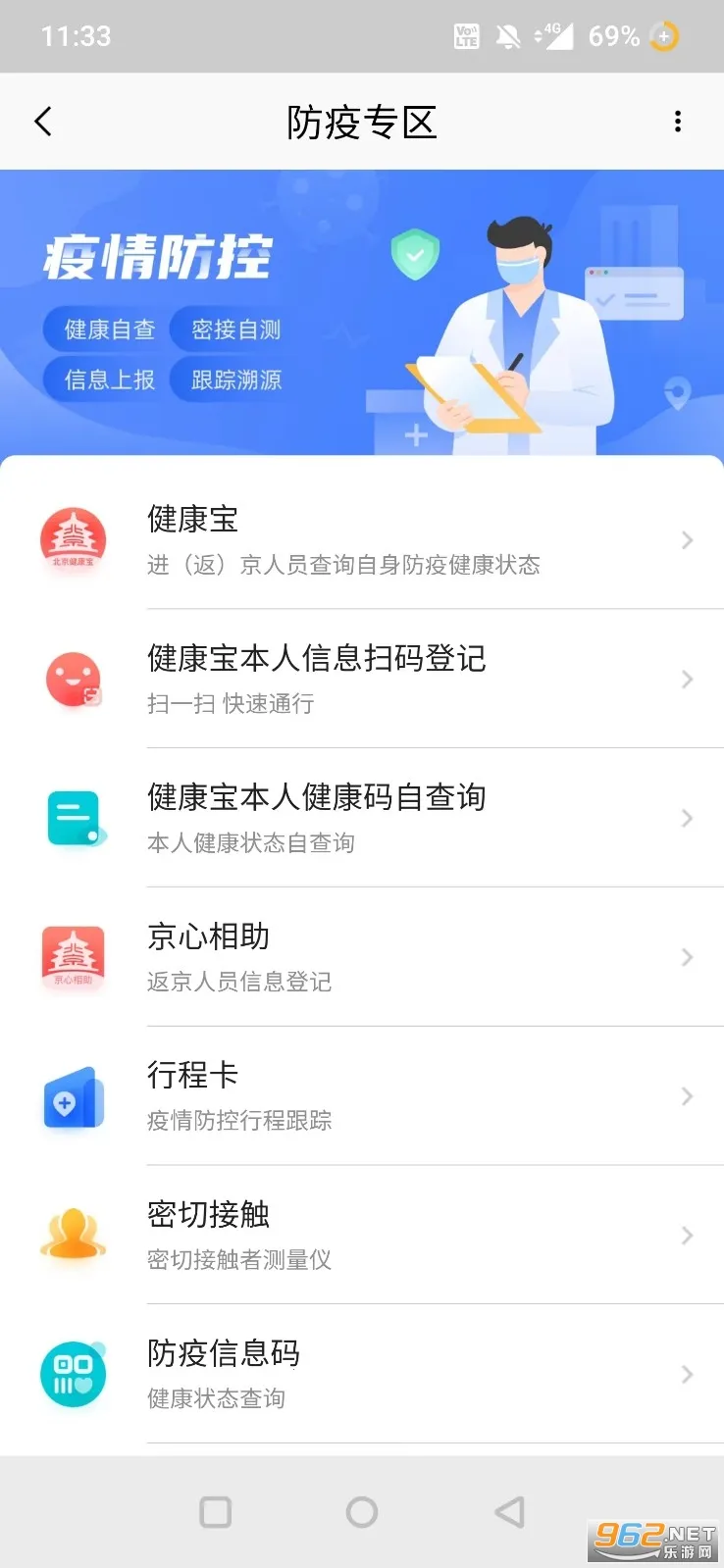Tap the smiley scan icon beside 健康宝本人信息扫码登记
Image resolution: width=724 pixels, height=1568 pixels.
coord(74,680)
